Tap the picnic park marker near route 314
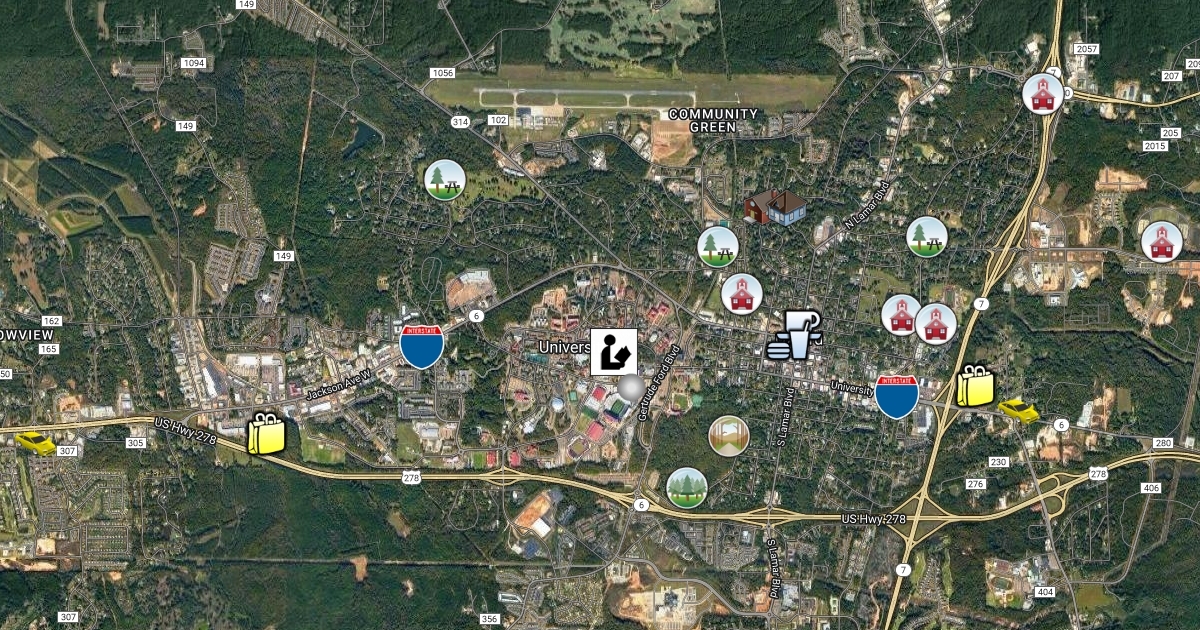Image resolution: width=1200 pixels, height=630 pixels. pos(444,180)
